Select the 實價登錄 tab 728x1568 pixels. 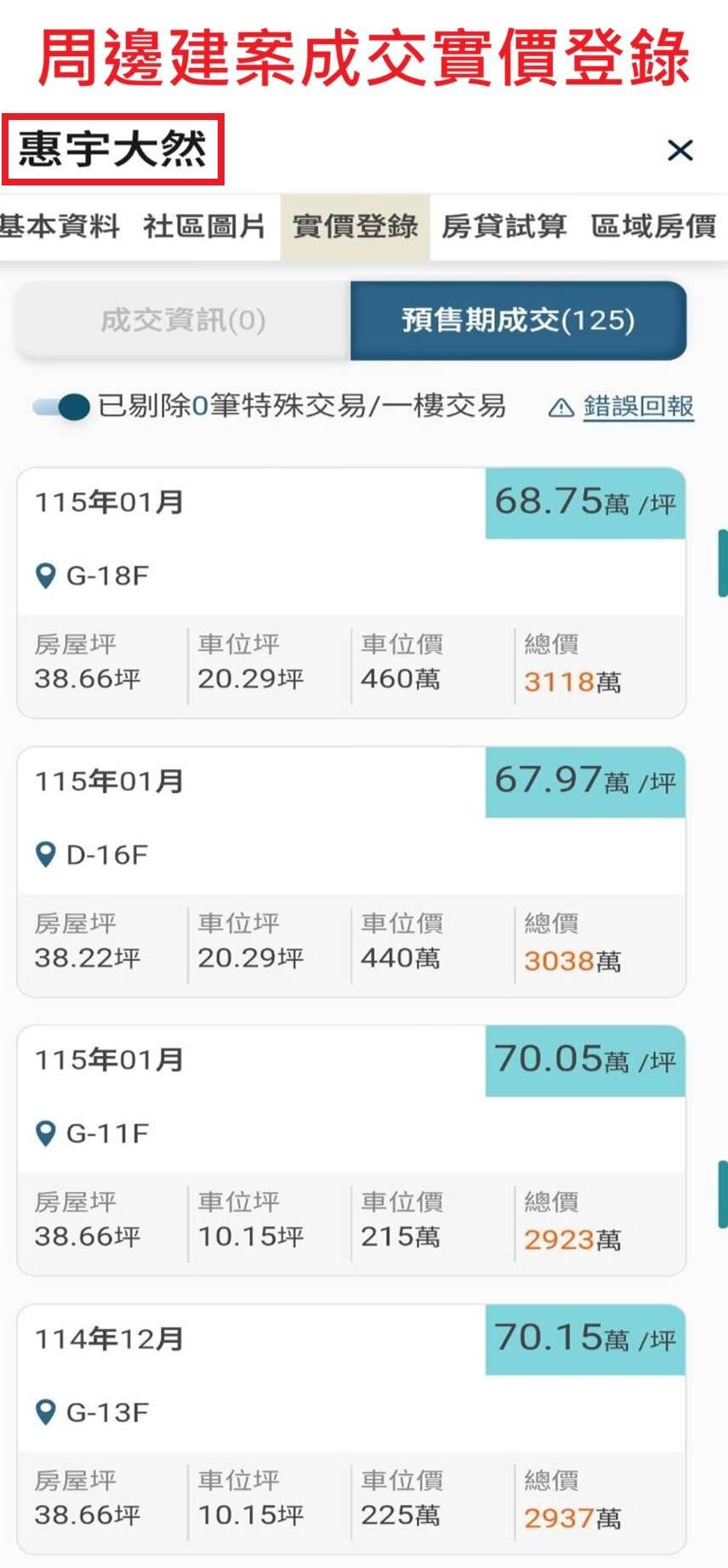pos(355,226)
